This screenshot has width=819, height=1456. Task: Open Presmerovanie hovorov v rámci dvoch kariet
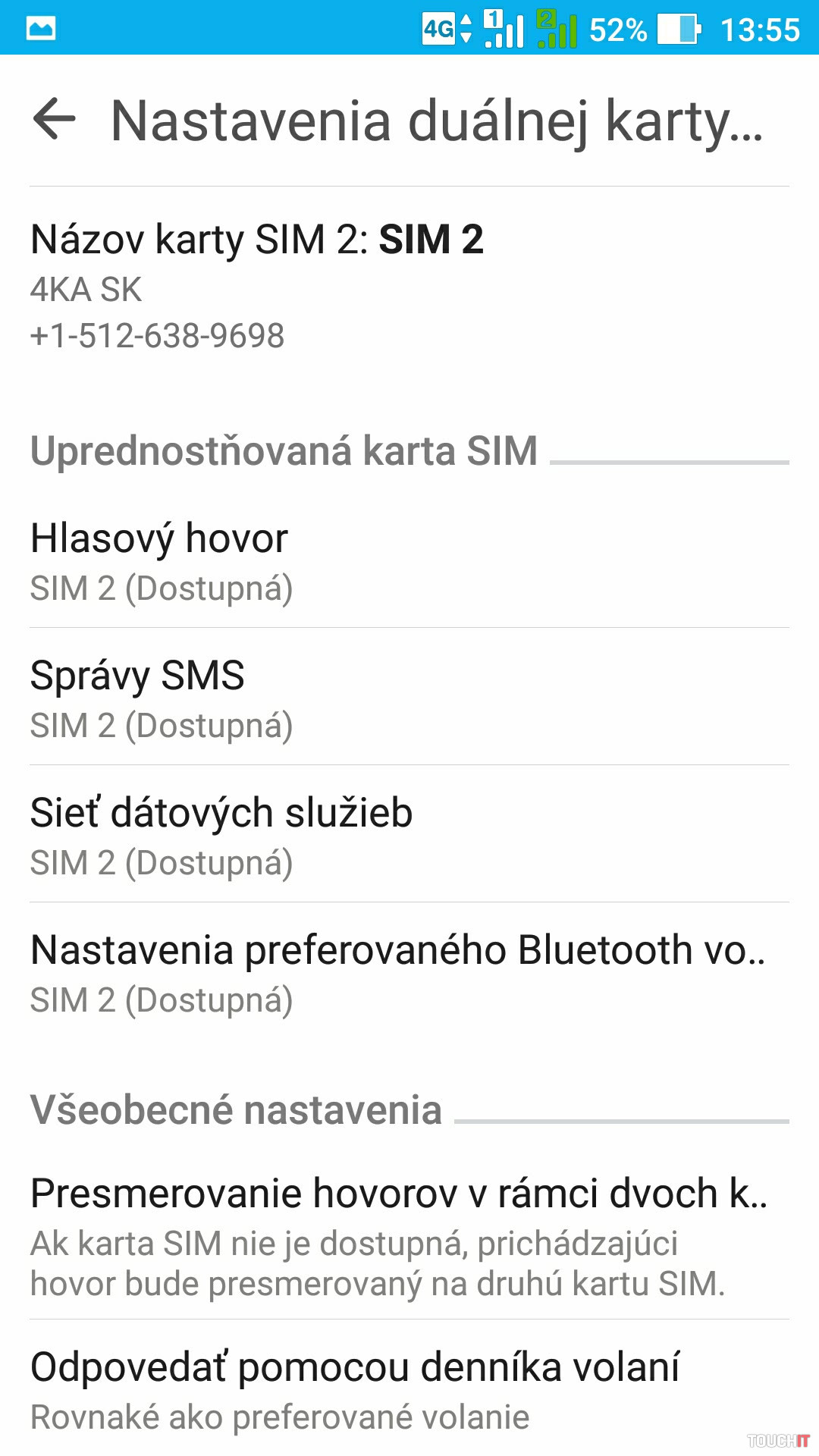(x=409, y=1236)
